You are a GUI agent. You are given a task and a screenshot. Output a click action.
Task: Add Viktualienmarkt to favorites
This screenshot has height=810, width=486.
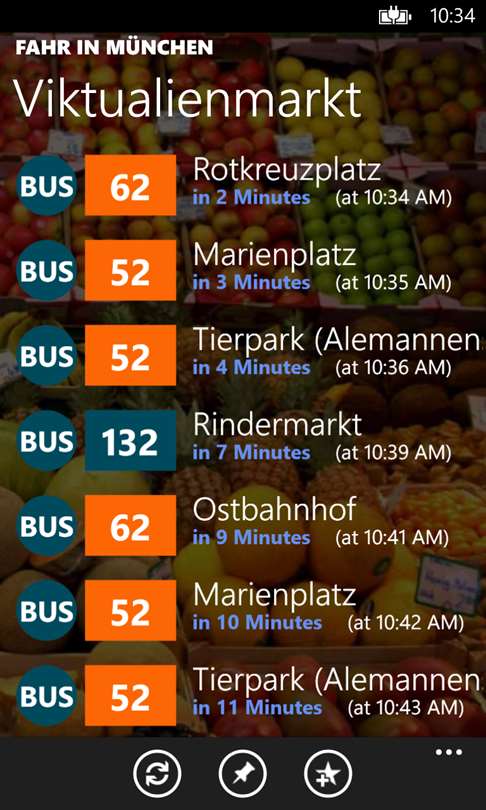click(x=328, y=774)
